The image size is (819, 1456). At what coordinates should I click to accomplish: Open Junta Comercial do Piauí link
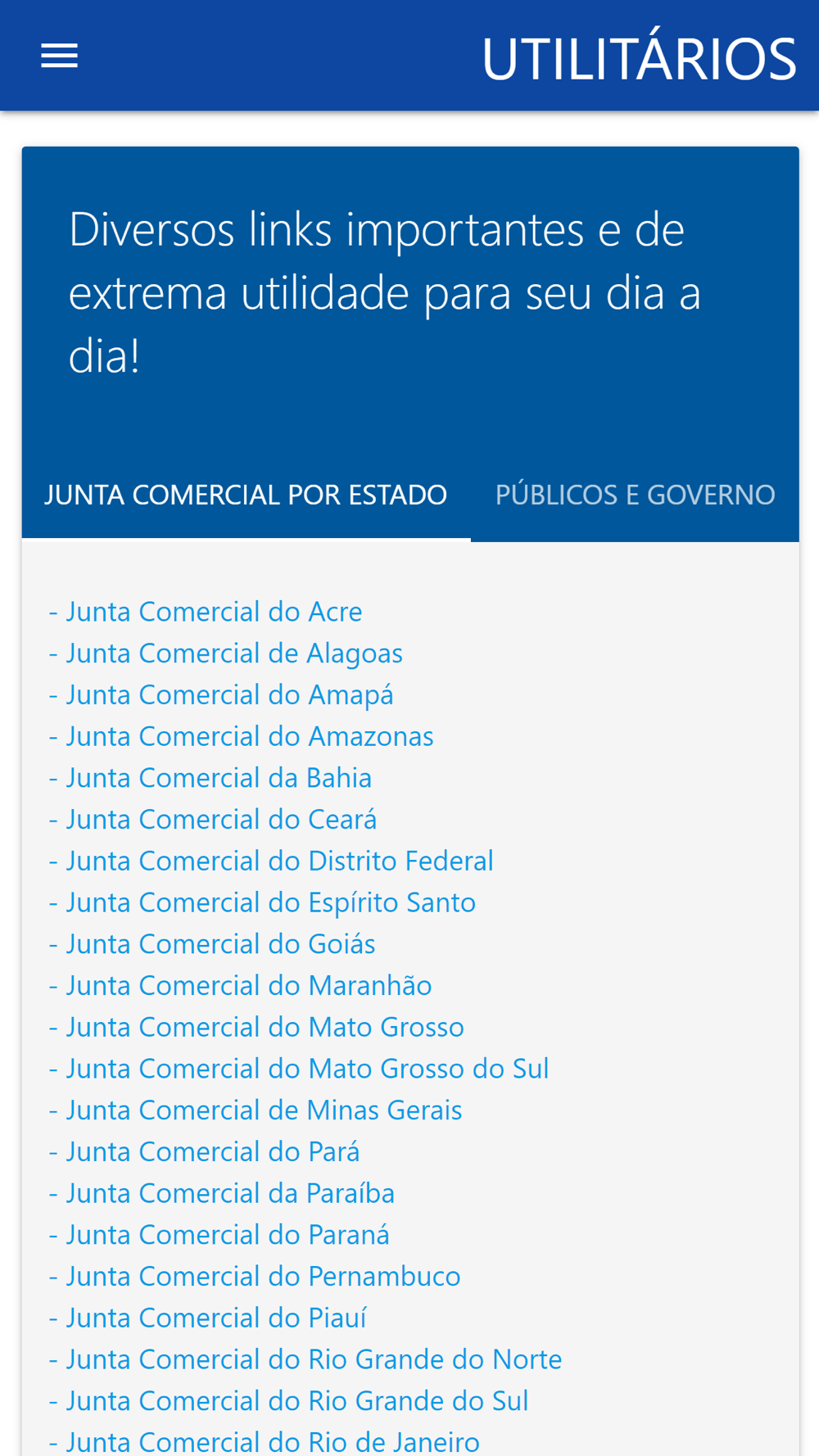pyautogui.click(x=207, y=1318)
